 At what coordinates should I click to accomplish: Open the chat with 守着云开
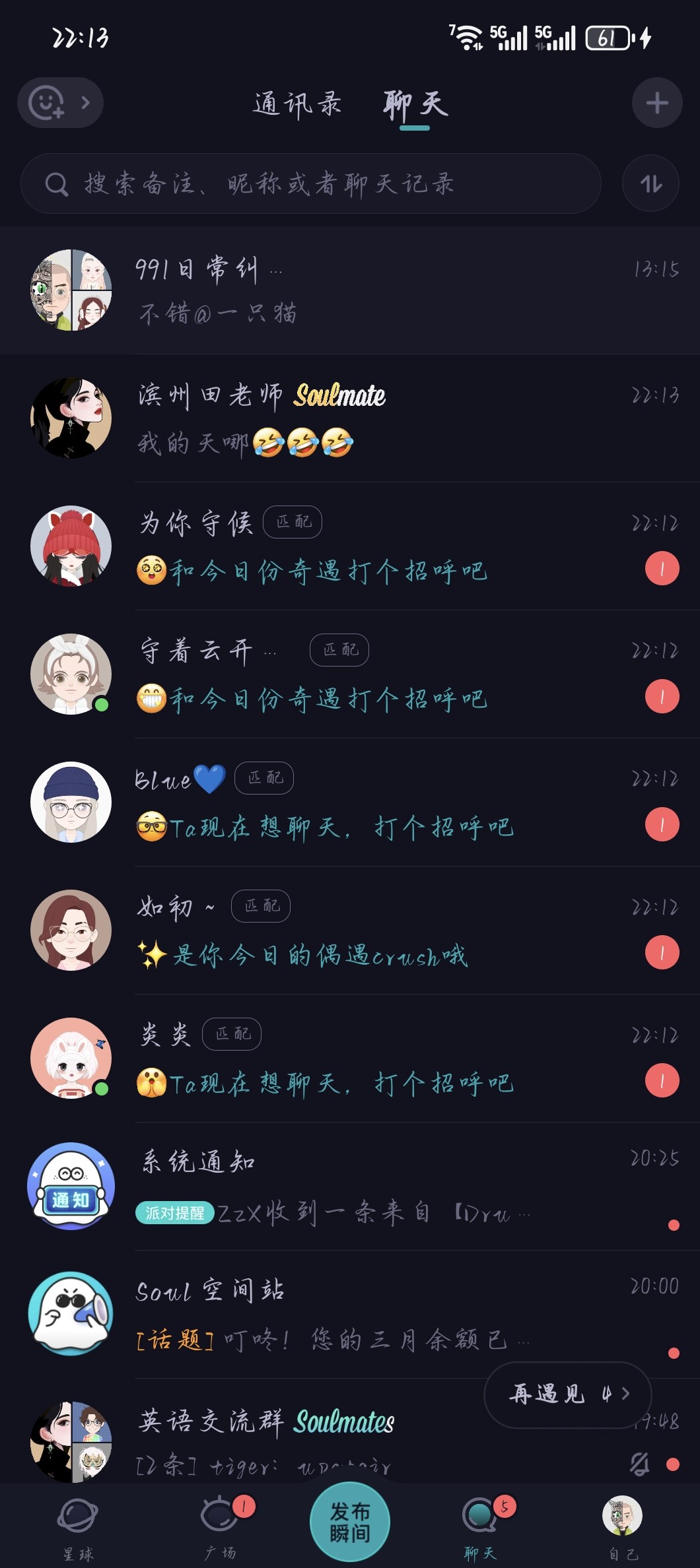[350, 674]
